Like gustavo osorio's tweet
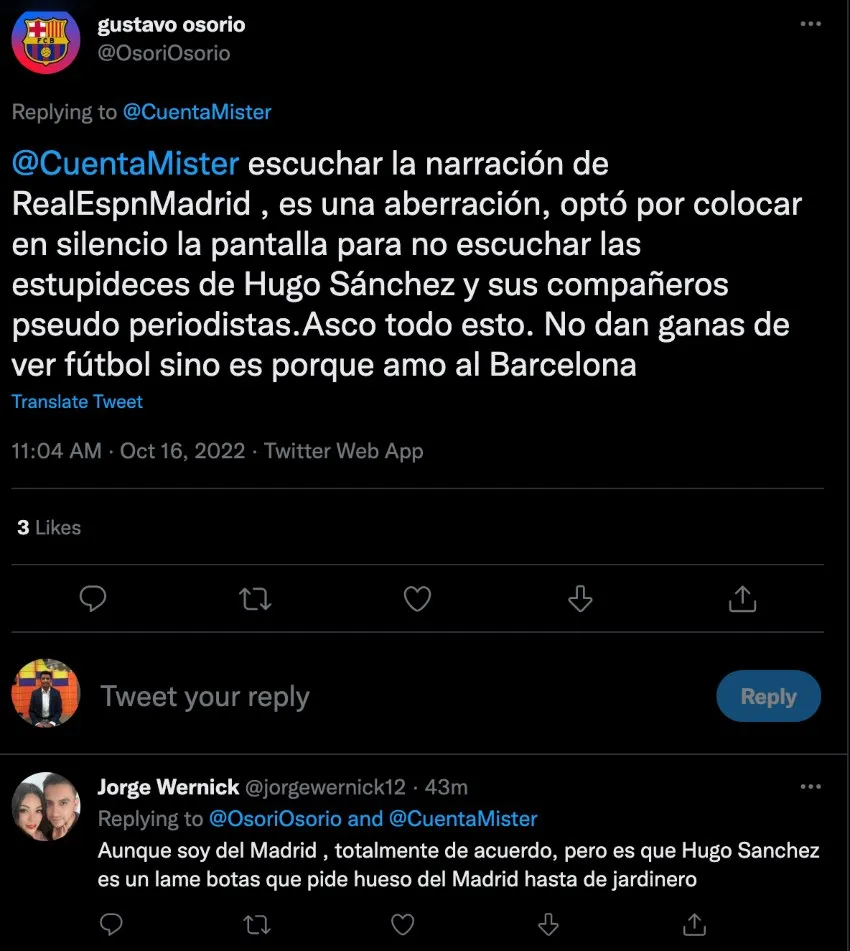 click(x=417, y=598)
